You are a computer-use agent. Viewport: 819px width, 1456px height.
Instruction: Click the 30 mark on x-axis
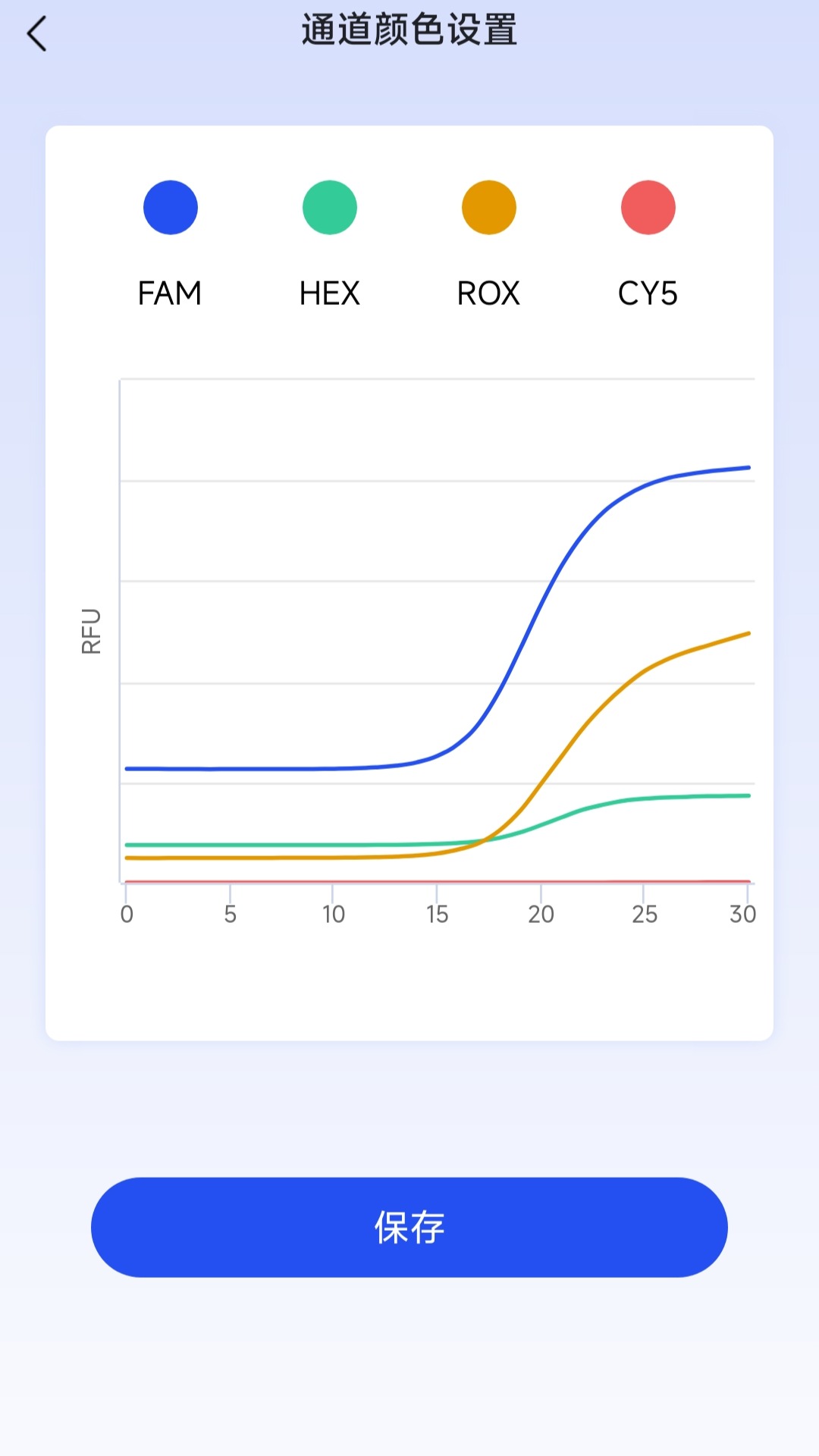point(744,914)
